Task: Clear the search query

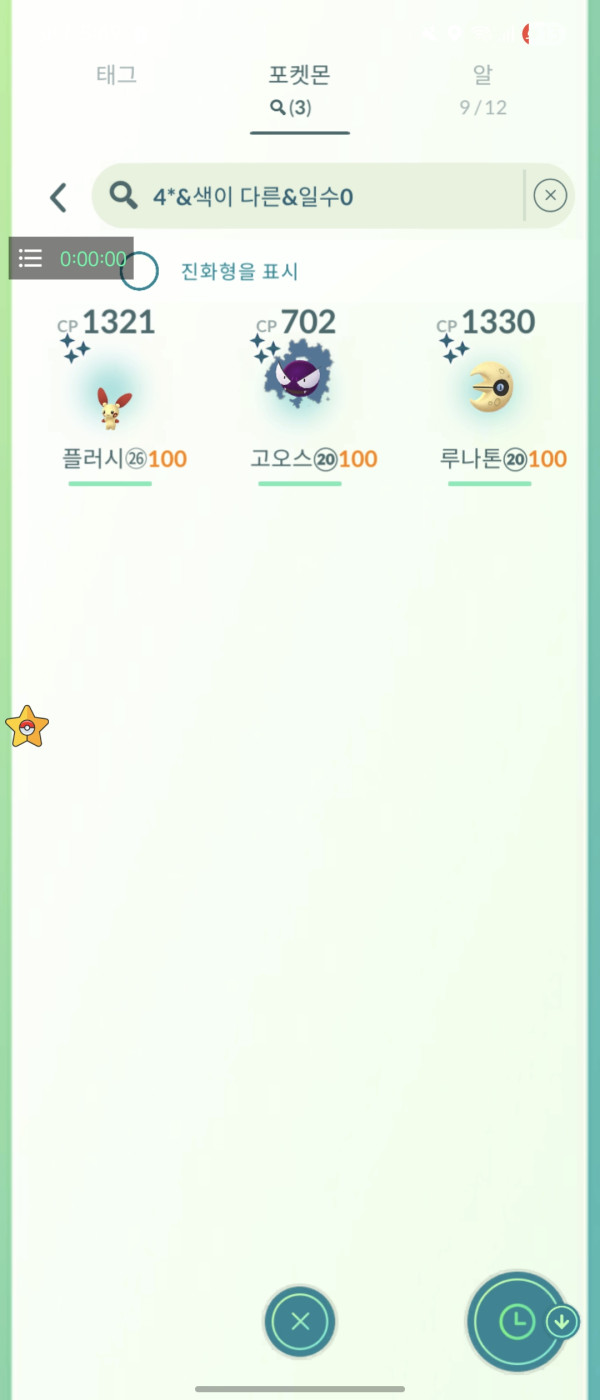Action: pyautogui.click(x=550, y=196)
